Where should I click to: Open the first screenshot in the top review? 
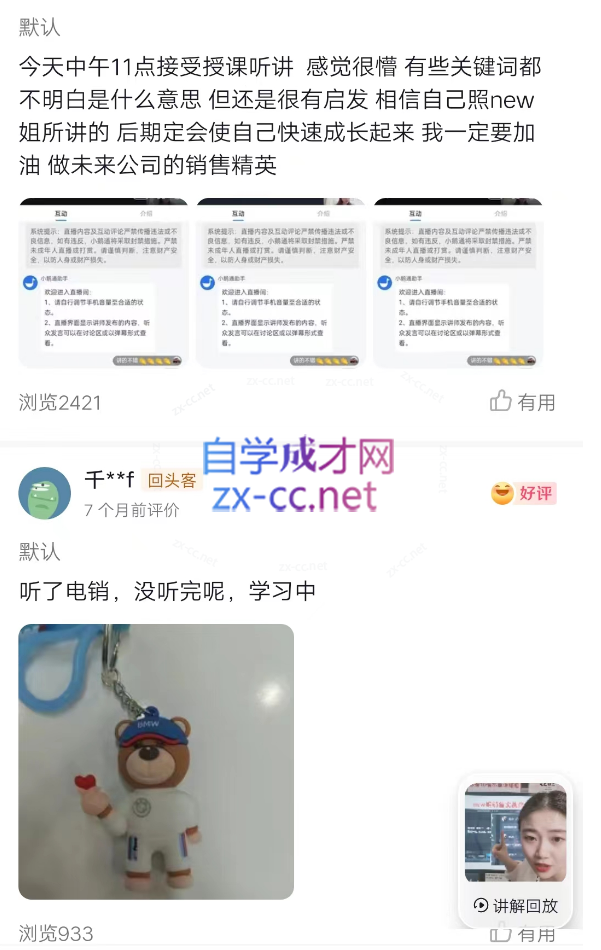point(103,283)
